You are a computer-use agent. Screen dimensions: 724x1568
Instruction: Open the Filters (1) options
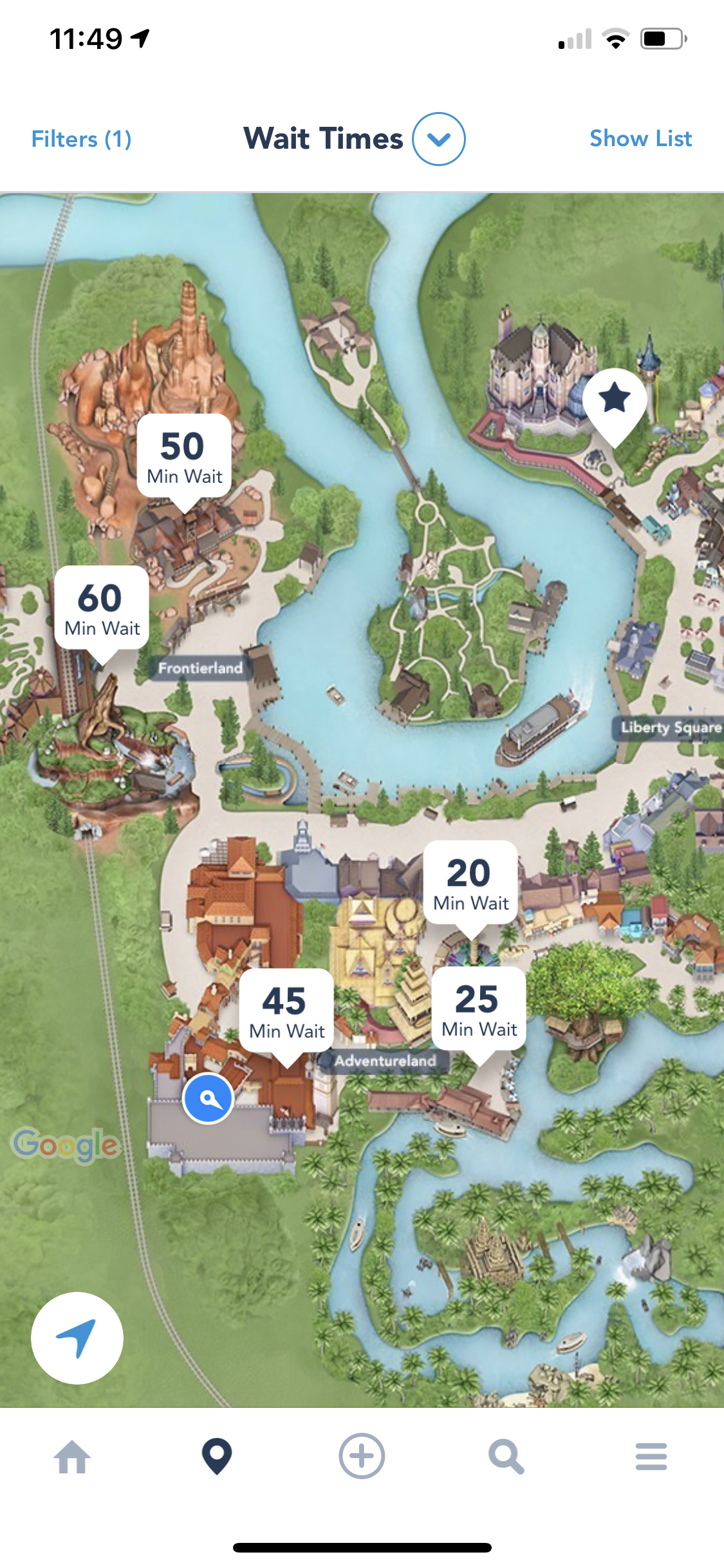[x=82, y=139]
